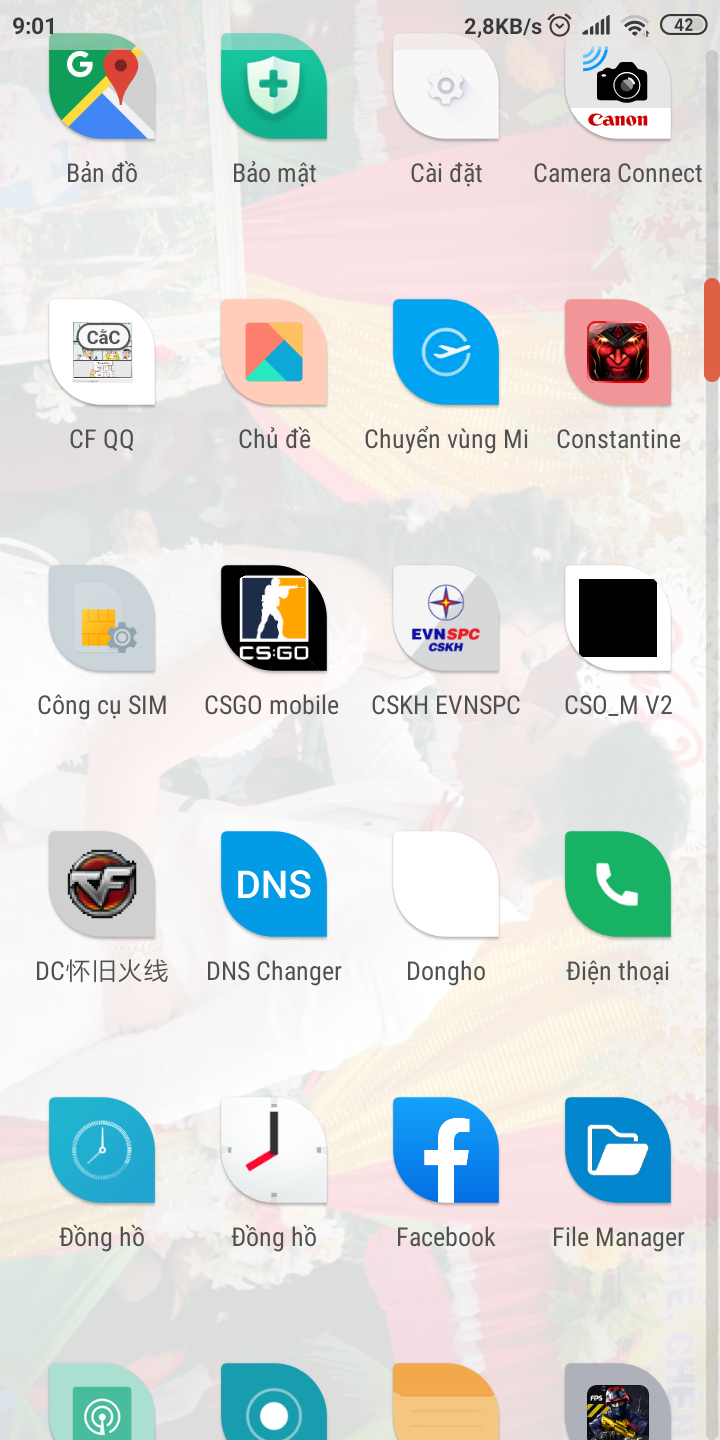
Task: Launch Camera Connect by Canon
Action: [618, 86]
